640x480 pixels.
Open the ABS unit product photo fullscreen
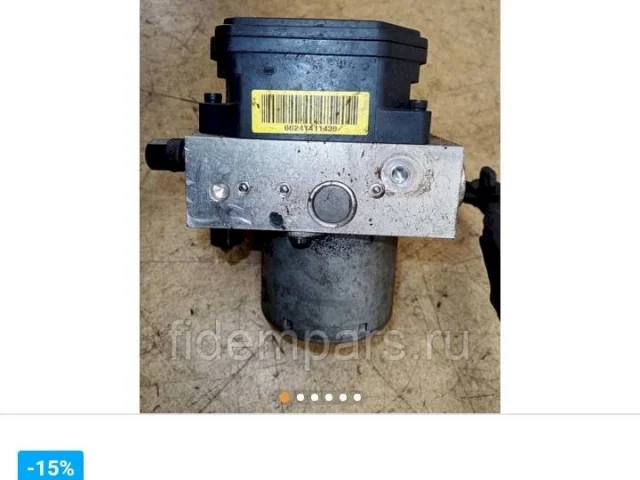320,200
